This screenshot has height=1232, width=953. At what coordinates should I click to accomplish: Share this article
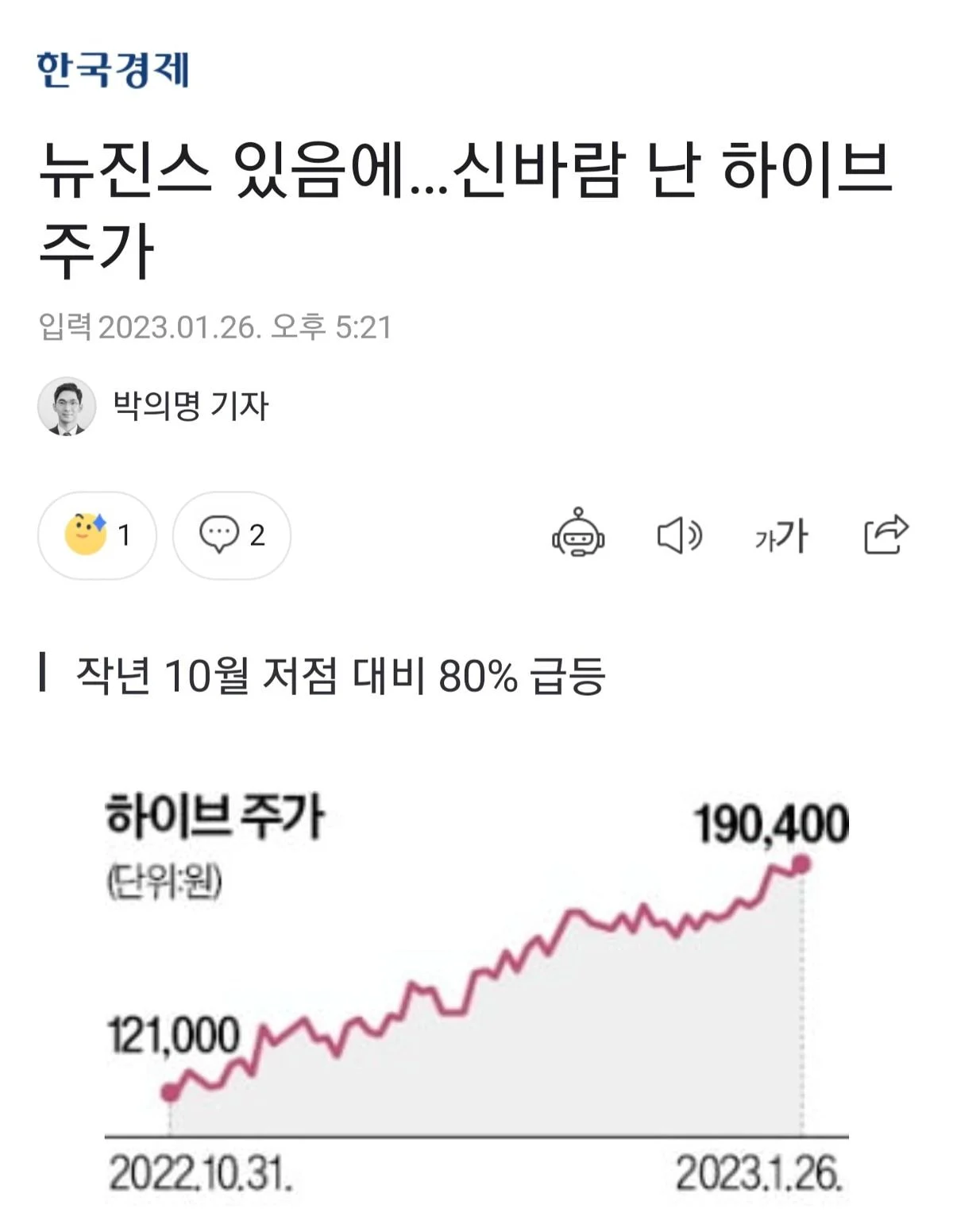885,534
